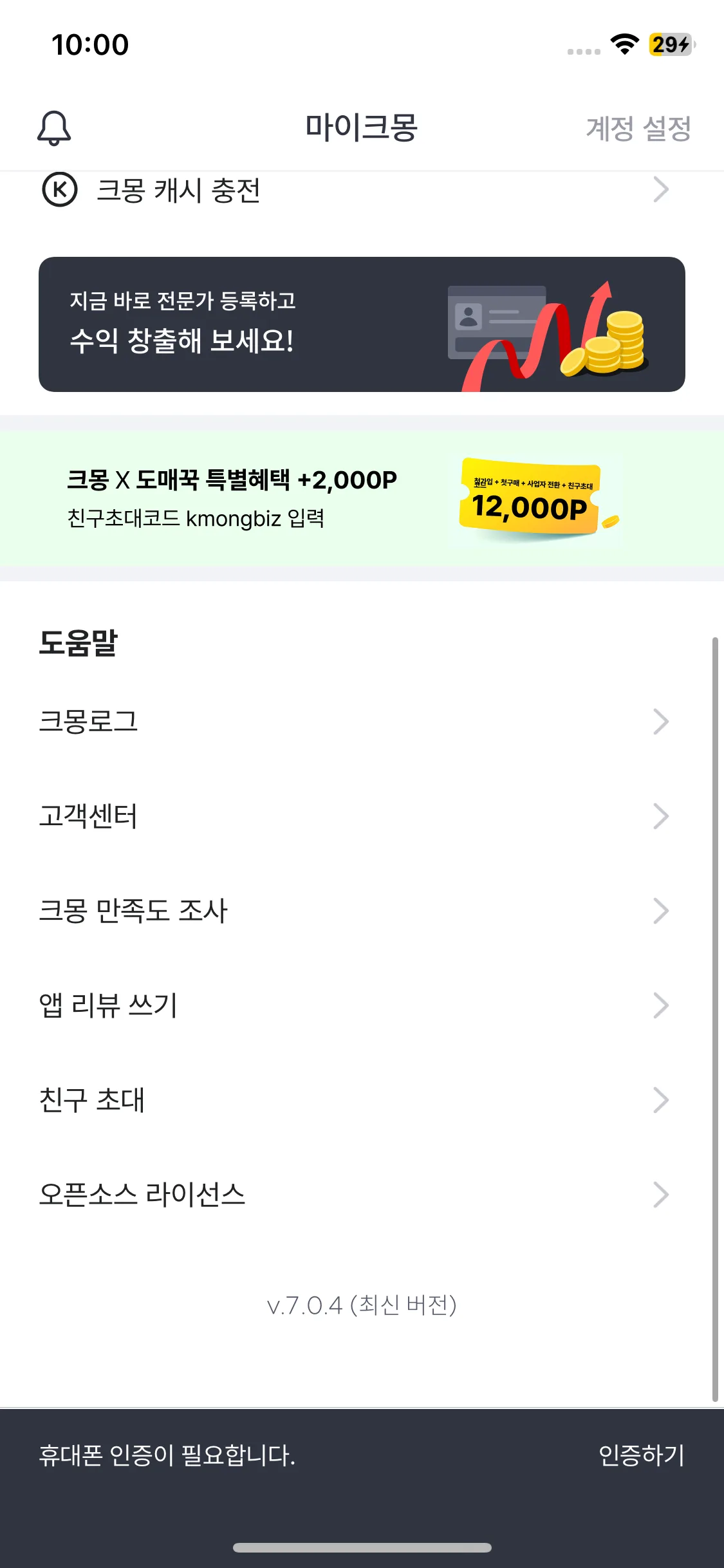Tap the expert registration banner
The width and height of the screenshot is (724, 1568).
click(362, 324)
